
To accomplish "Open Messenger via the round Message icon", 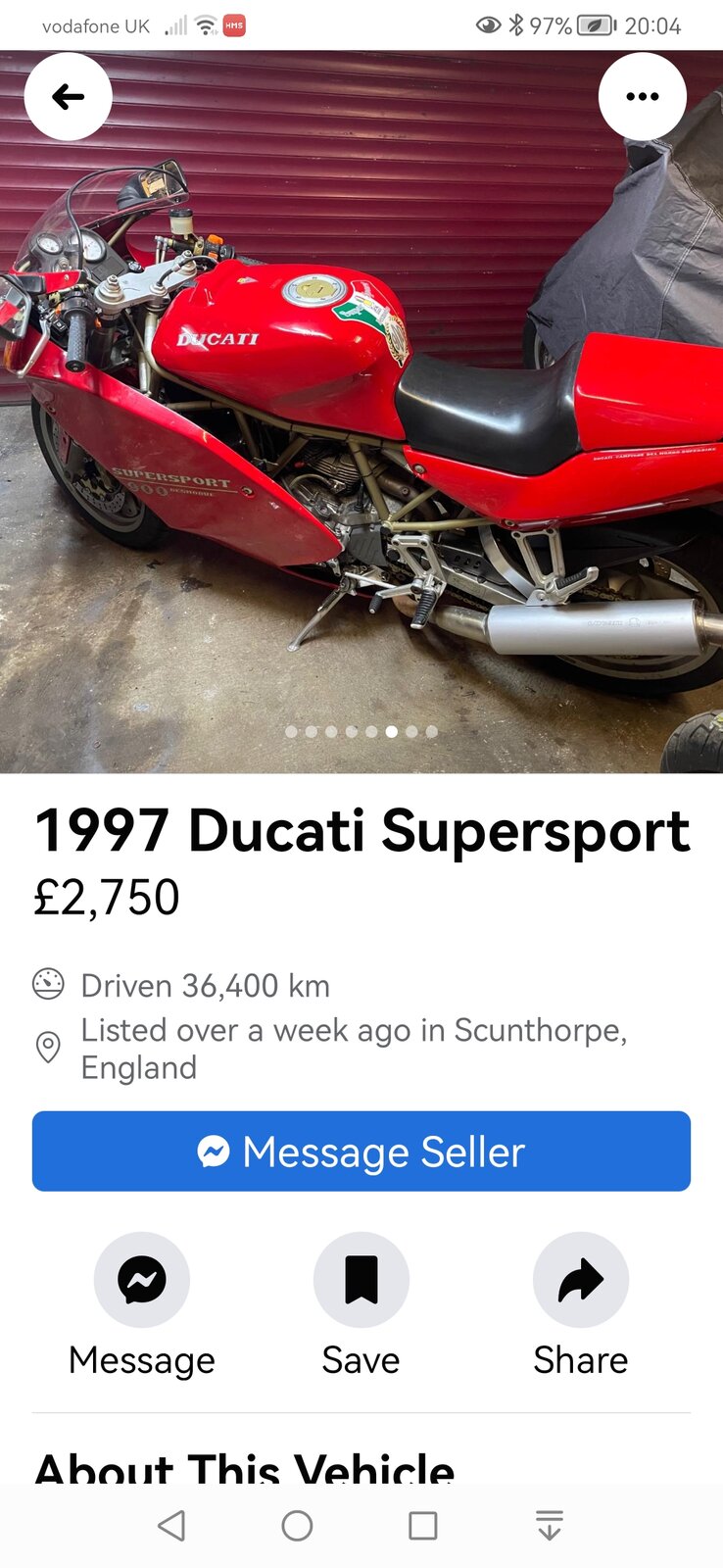I will tap(142, 1279).
